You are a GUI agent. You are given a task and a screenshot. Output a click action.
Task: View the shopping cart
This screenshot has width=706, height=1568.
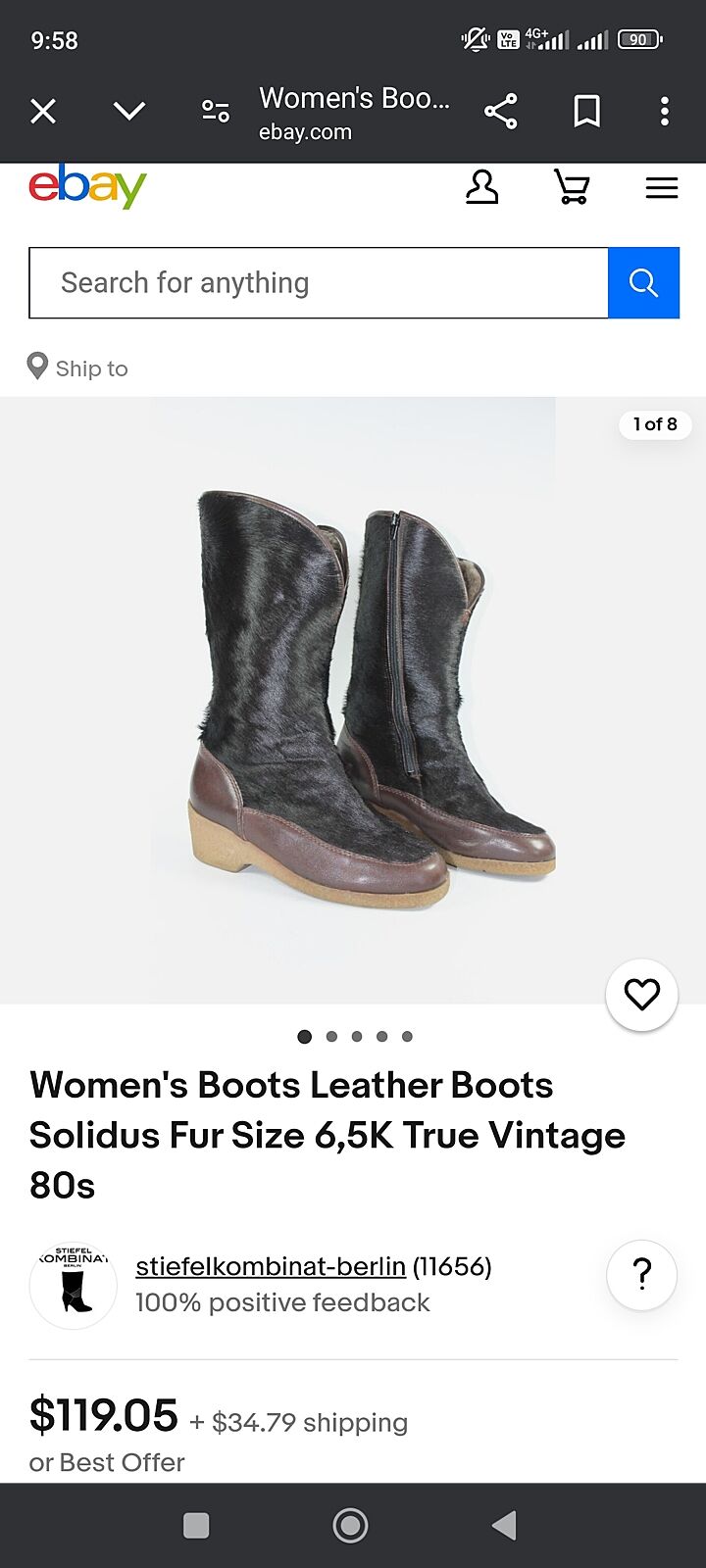572,186
